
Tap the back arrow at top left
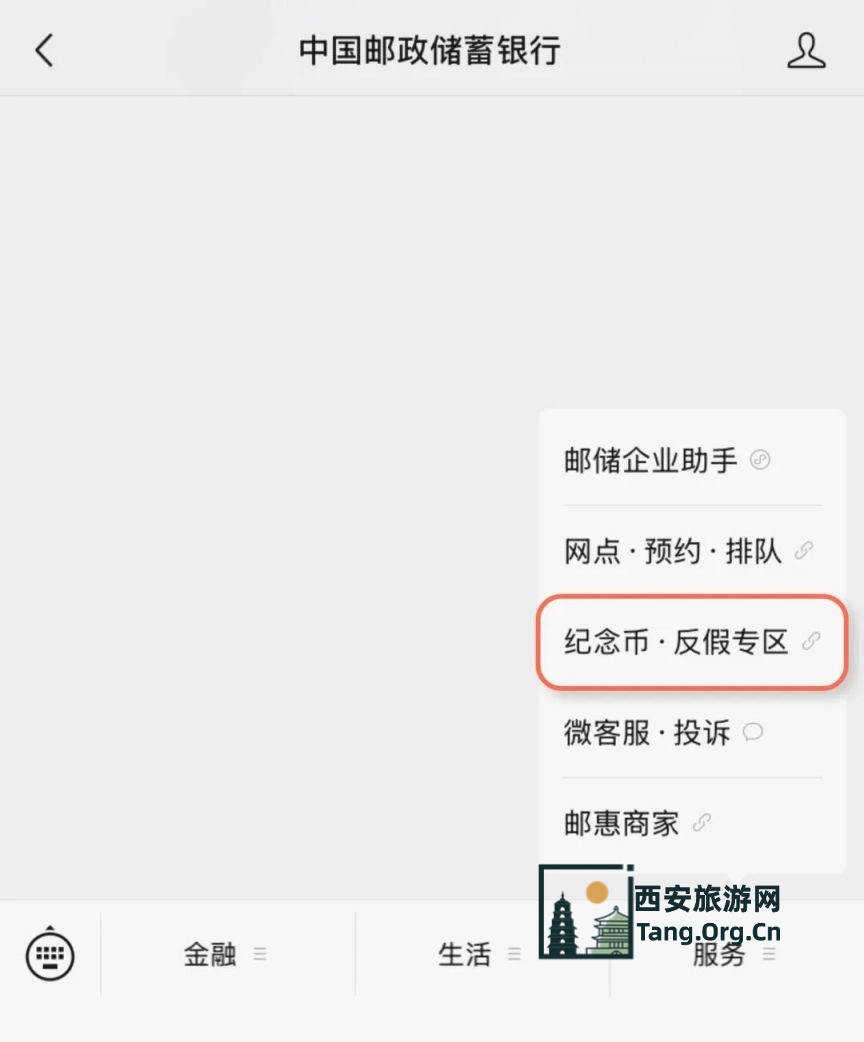43,48
